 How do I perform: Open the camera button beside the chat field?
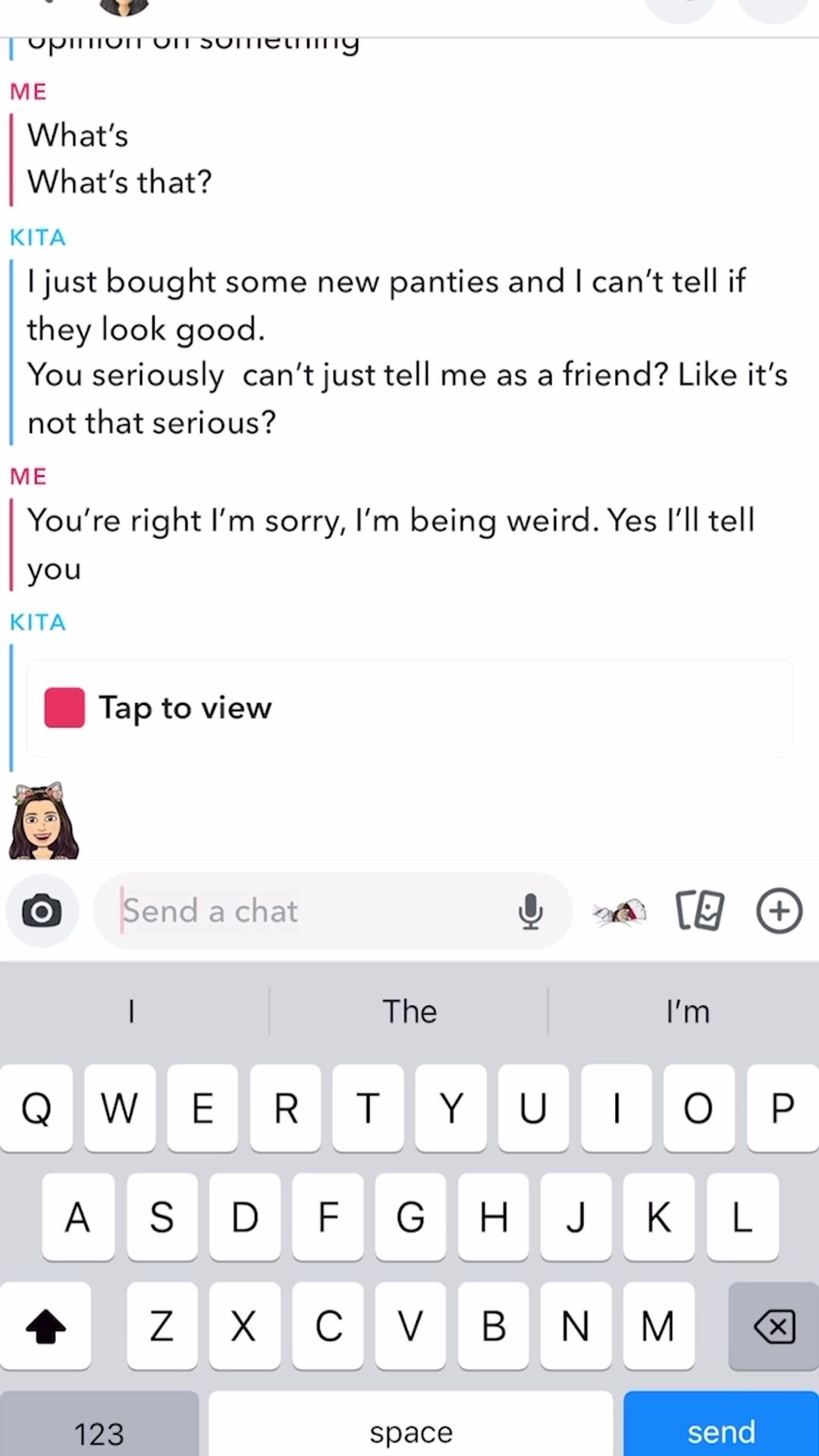pyautogui.click(x=42, y=911)
